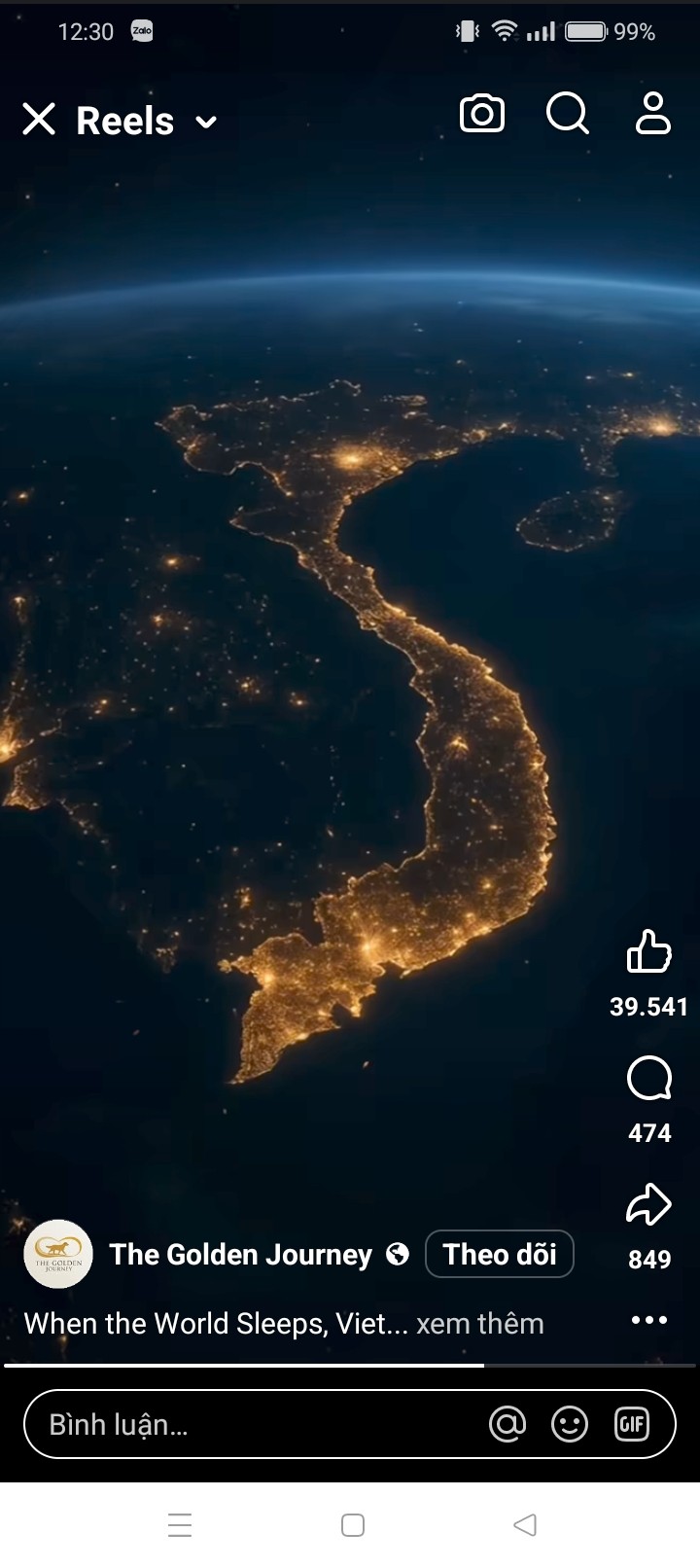Follow The Golden Journey with Theo dõi
700x1568 pixels.
pos(500,1254)
